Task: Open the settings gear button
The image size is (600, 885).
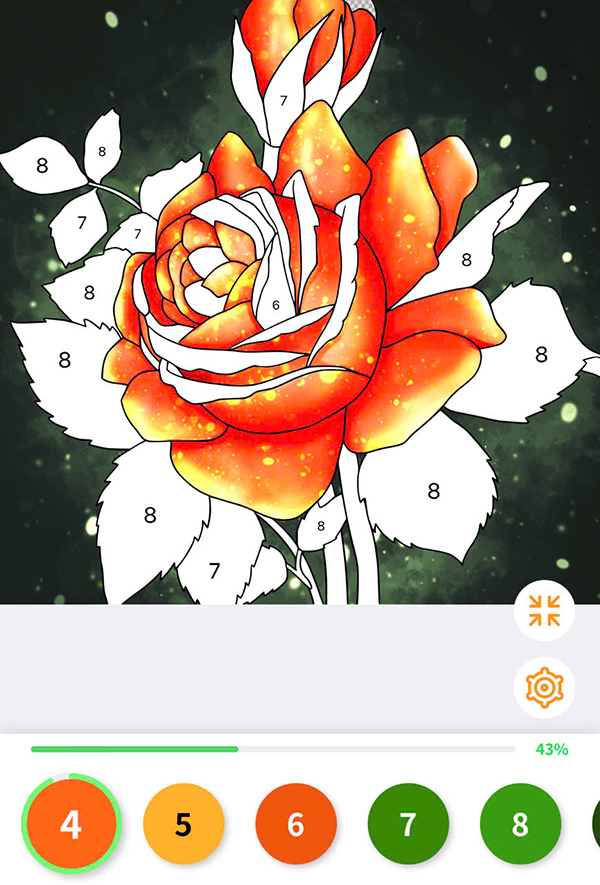Action: click(544, 688)
